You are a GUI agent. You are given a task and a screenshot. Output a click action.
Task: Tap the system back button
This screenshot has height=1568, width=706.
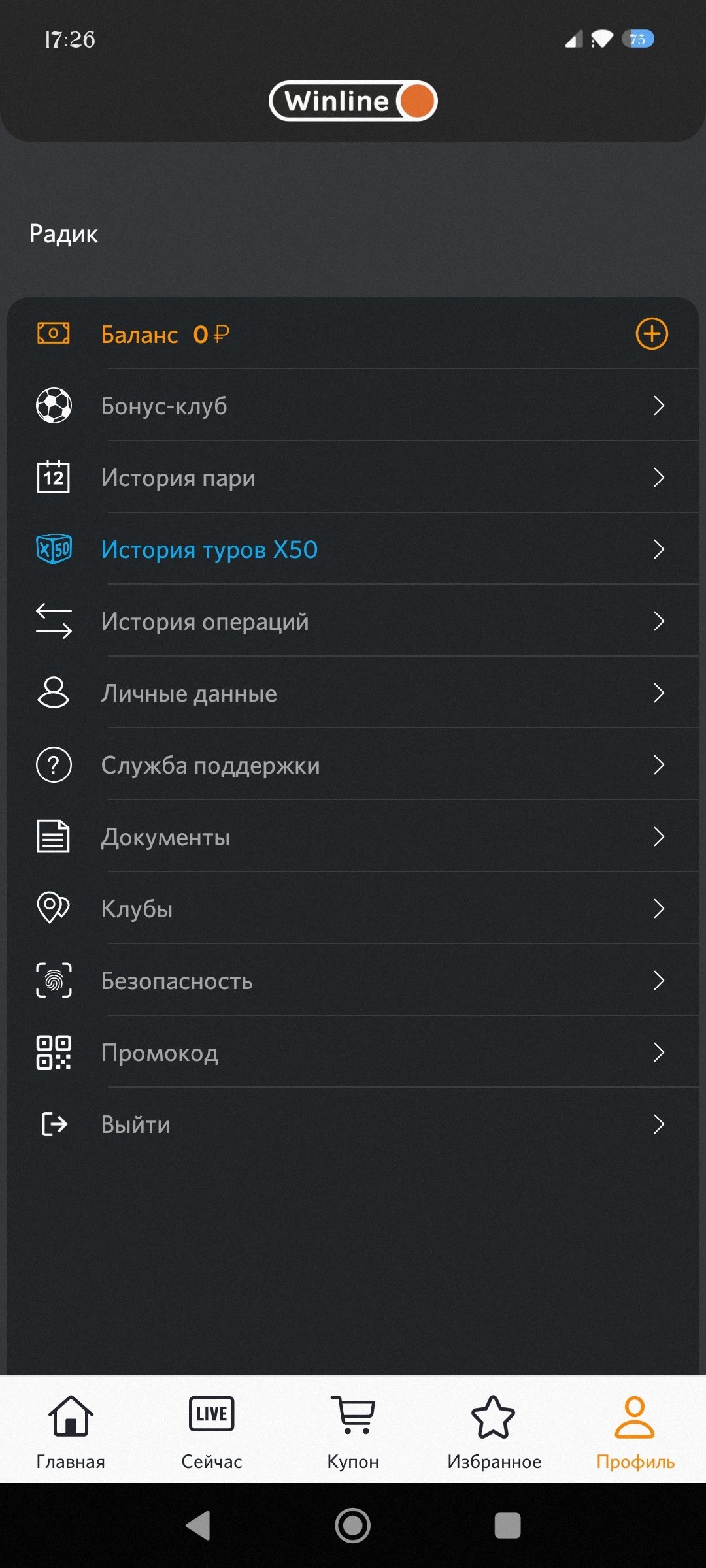[198, 1526]
